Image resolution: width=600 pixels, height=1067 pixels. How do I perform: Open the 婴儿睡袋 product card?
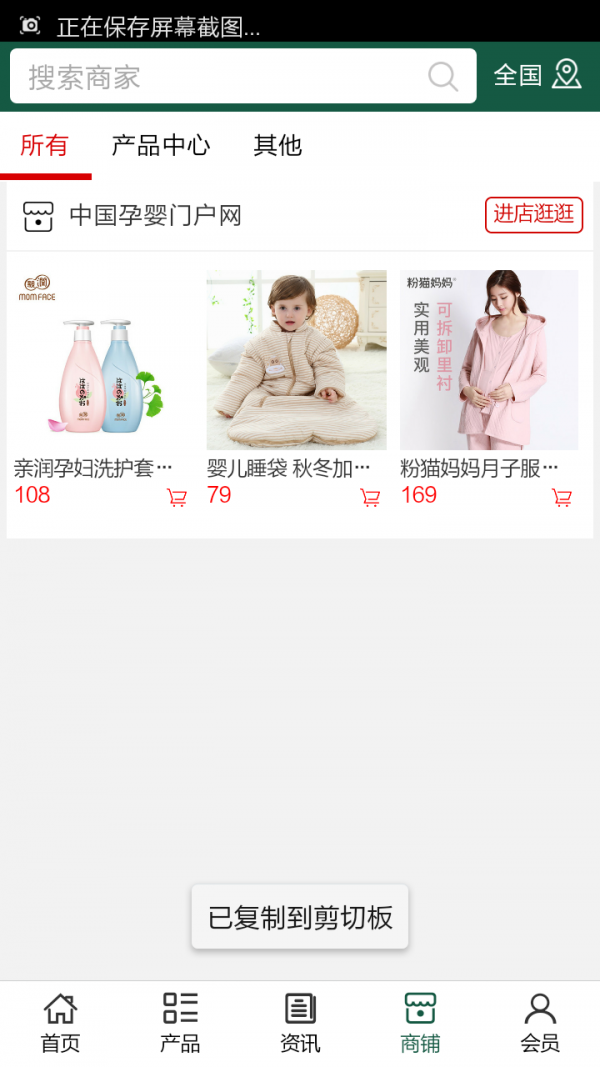[296, 361]
